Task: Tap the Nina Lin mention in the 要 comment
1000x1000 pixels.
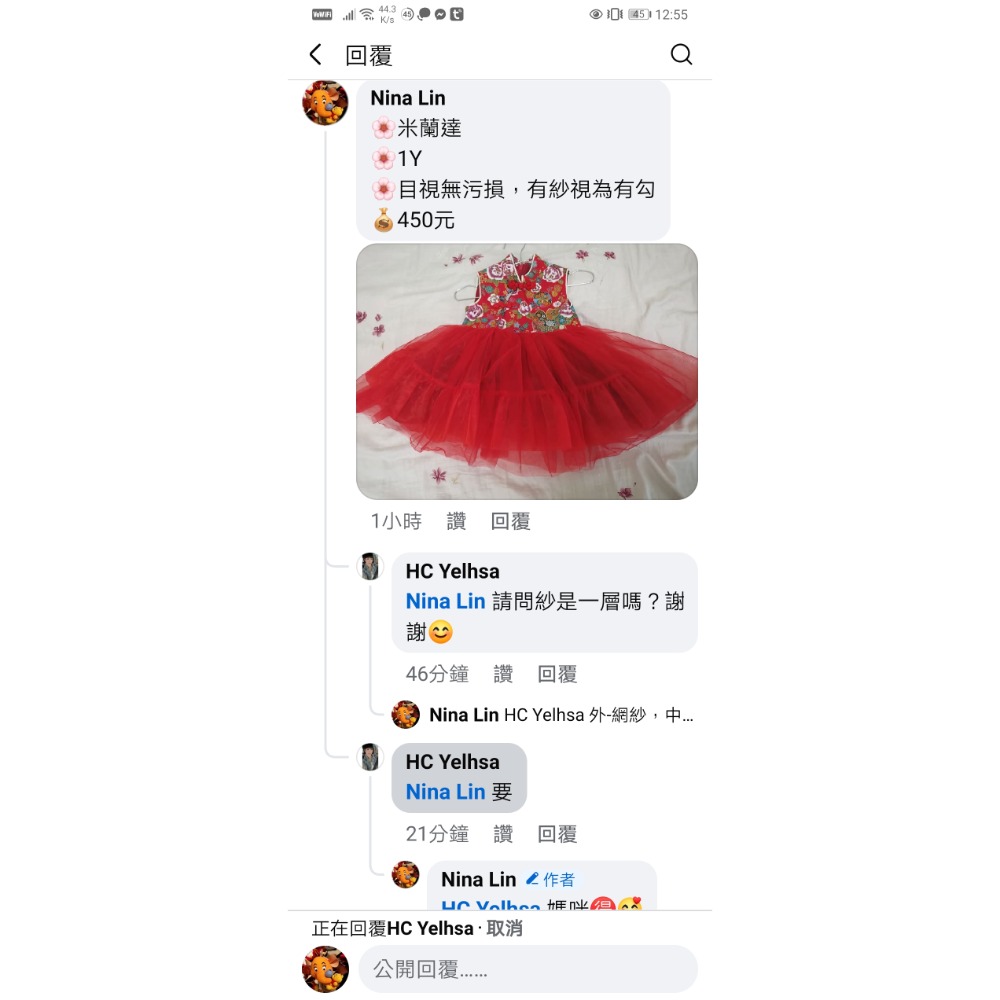Action: pos(445,792)
